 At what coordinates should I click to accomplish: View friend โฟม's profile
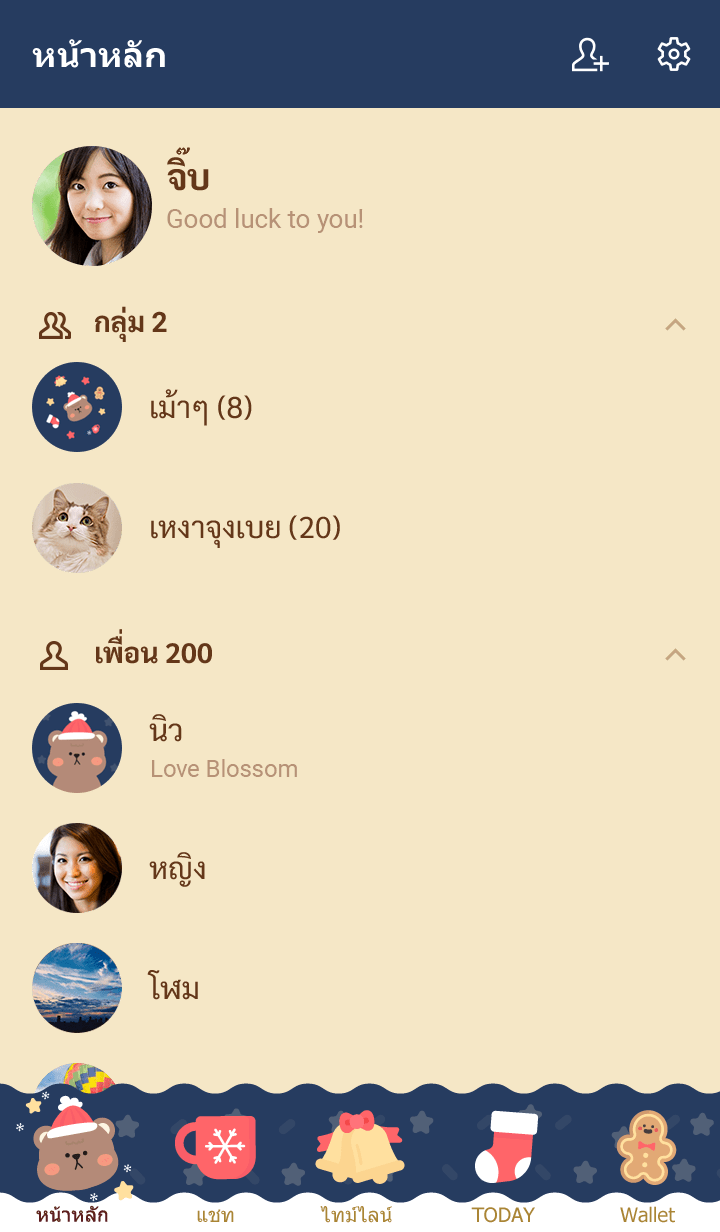[174, 988]
